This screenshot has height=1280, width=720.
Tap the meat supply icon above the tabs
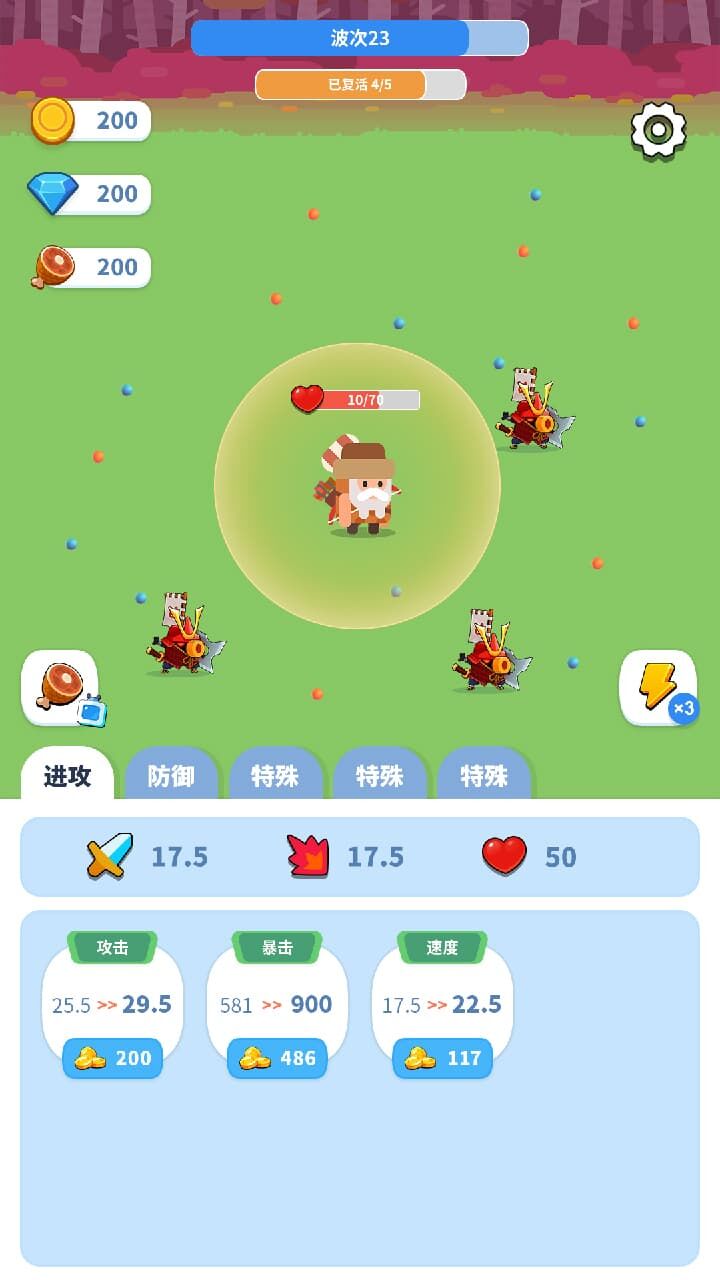coord(60,687)
